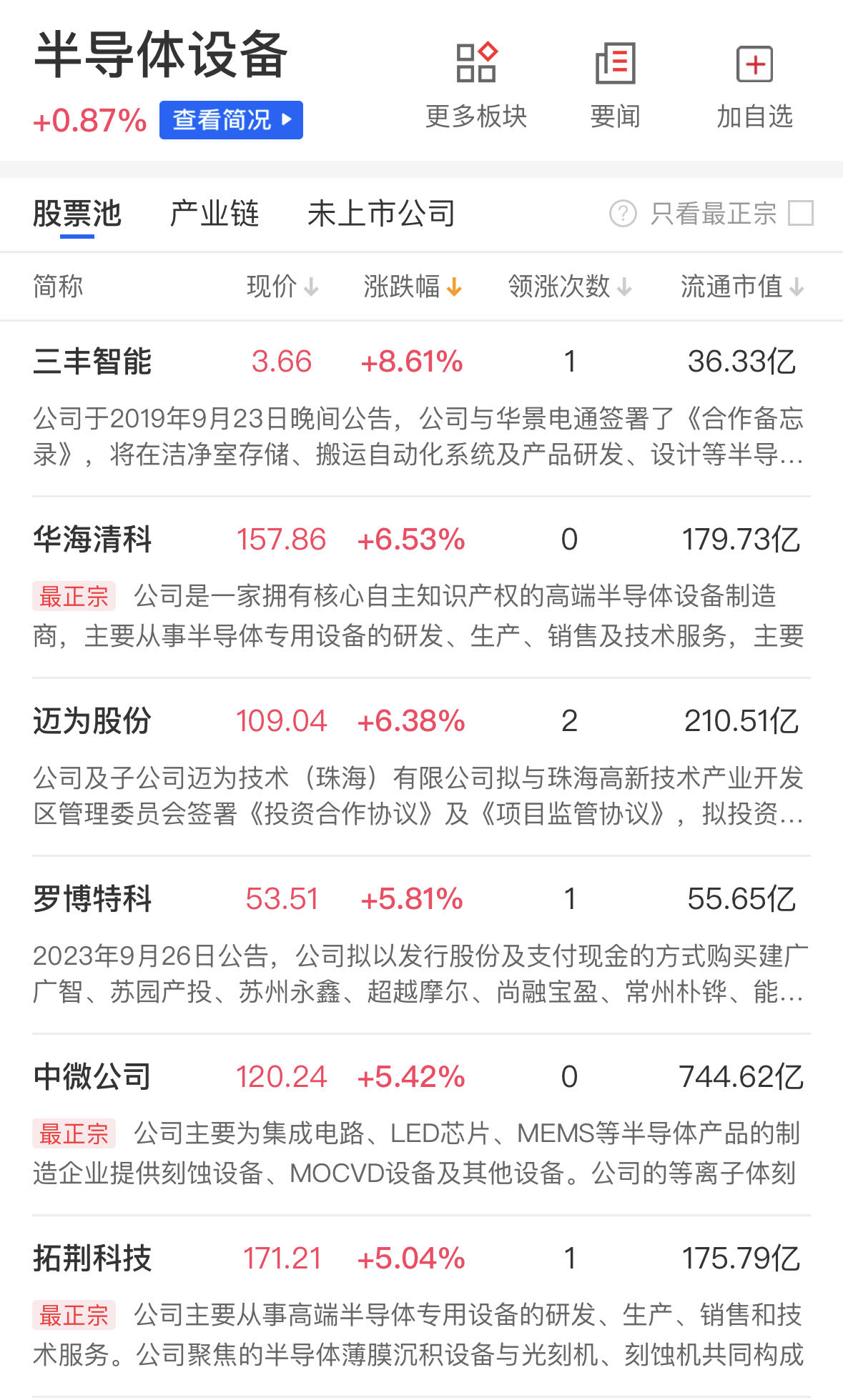Screen dimensions: 843x1400
Task: Open stock 迈为股份
Action: 92,721
